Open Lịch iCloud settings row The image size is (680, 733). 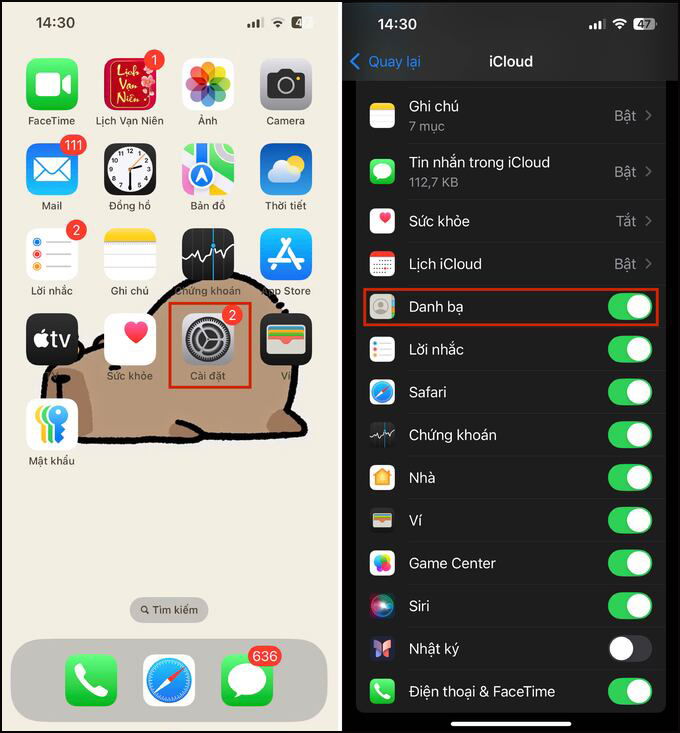point(510,264)
